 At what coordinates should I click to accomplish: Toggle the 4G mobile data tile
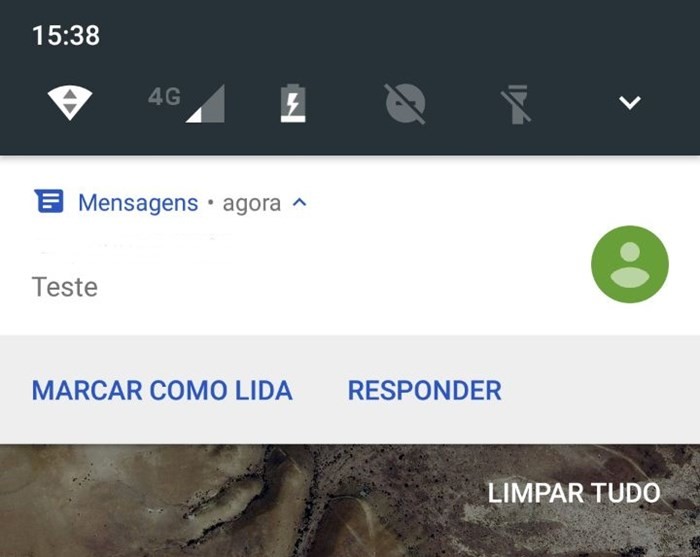coord(187,102)
